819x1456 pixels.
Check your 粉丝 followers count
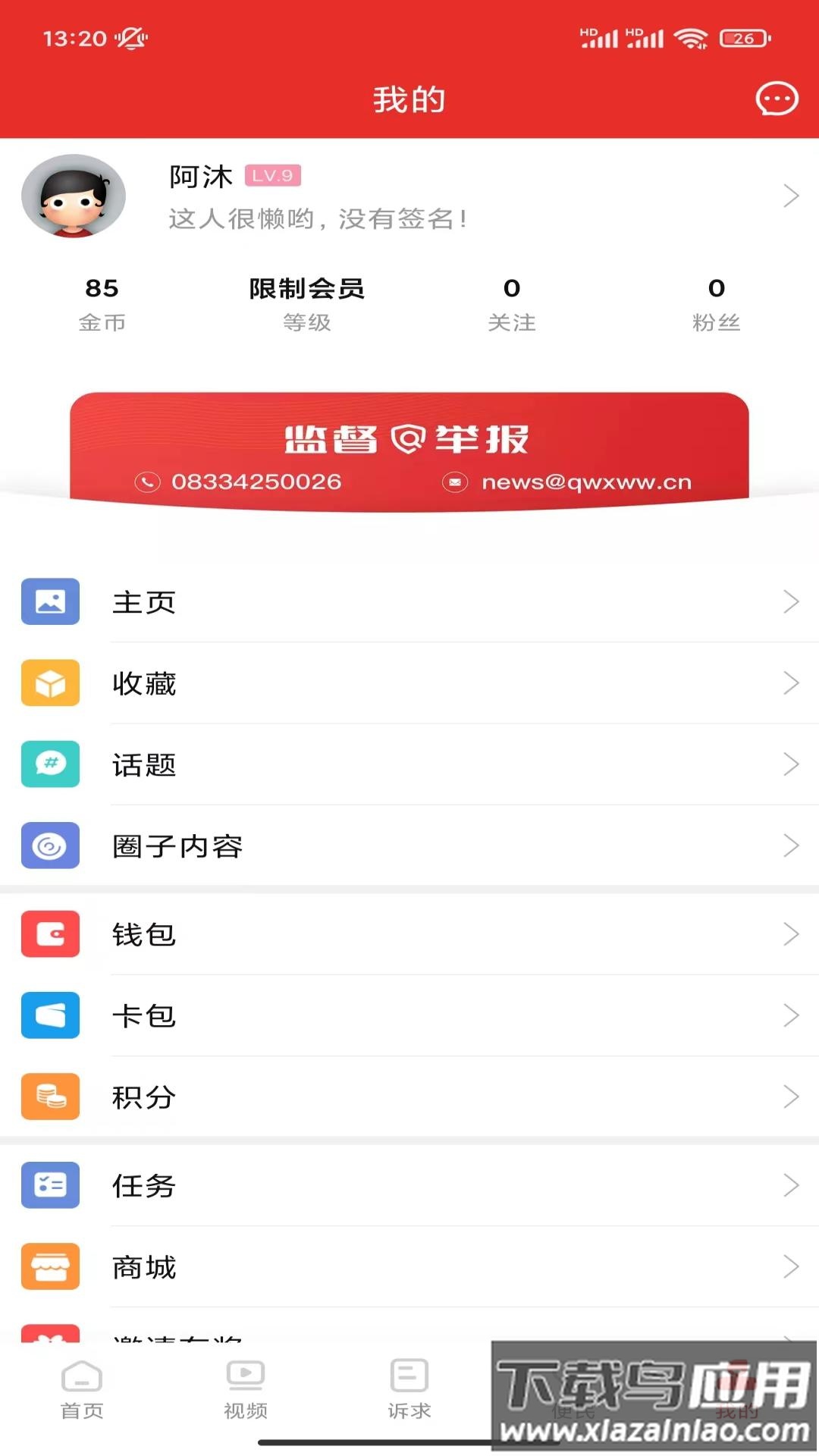pyautogui.click(x=716, y=303)
